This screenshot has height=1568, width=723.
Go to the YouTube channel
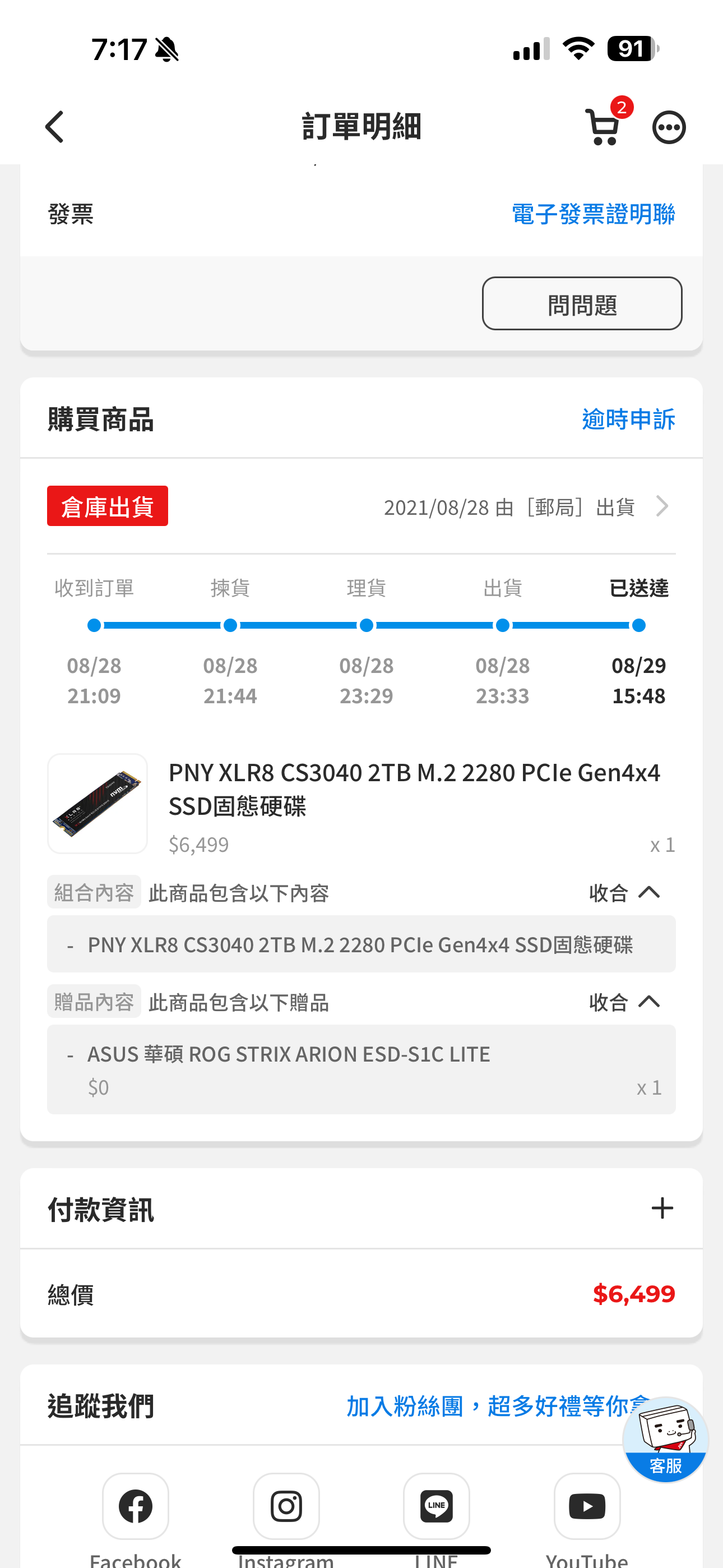point(587,1506)
